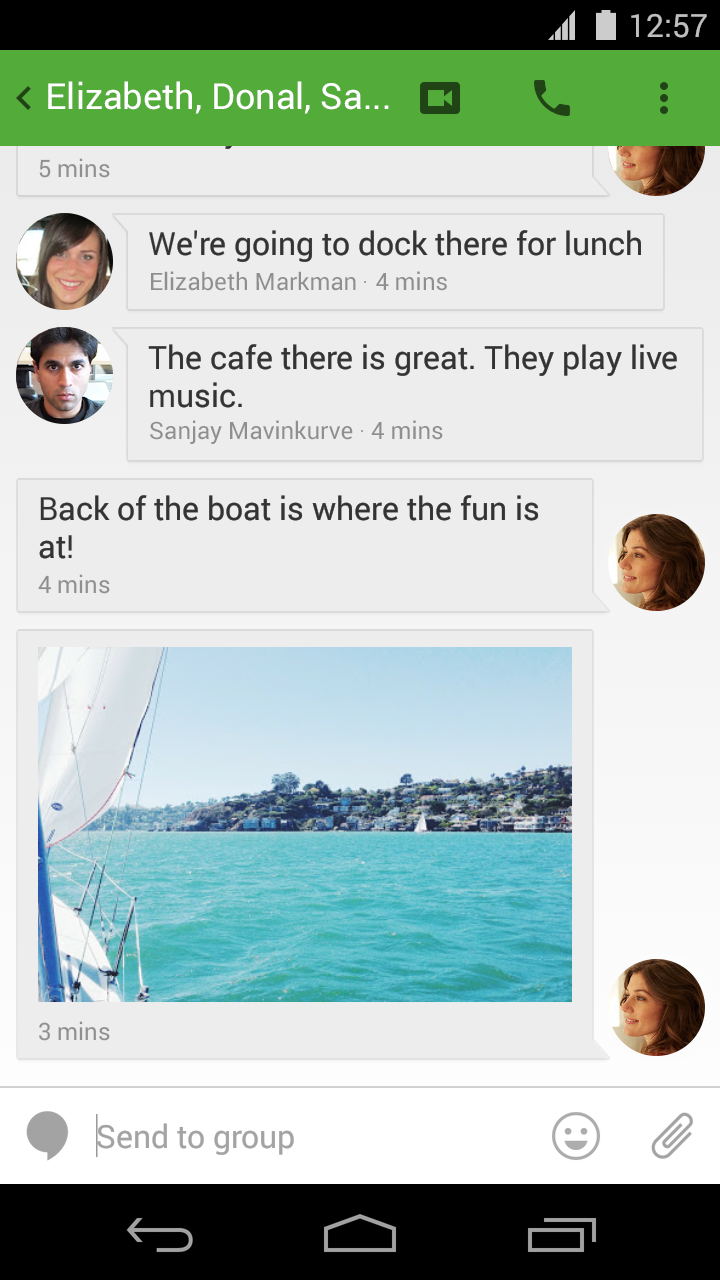Start a voice call with the group
The height and width of the screenshot is (1280, 720).
pos(551,98)
